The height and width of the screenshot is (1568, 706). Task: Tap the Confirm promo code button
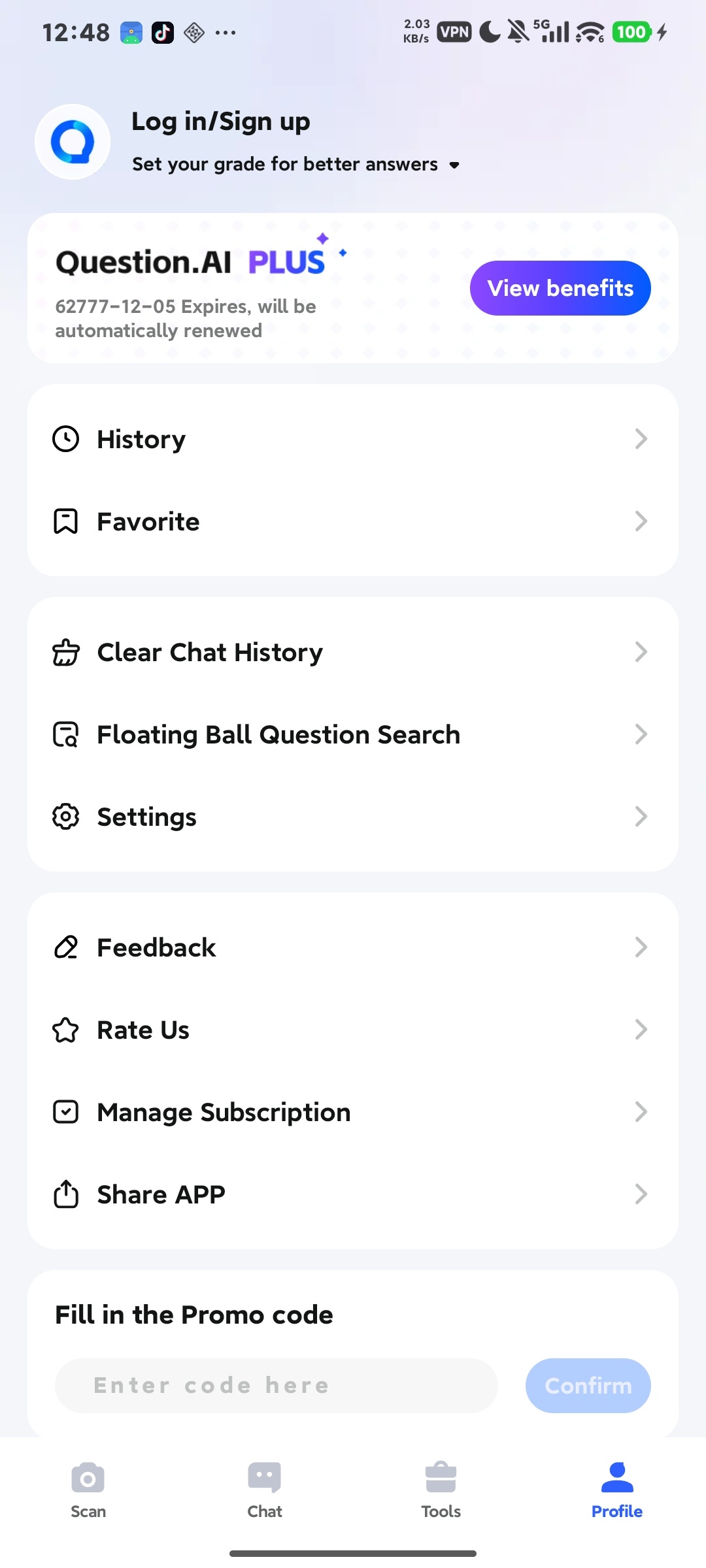pyautogui.click(x=588, y=1386)
